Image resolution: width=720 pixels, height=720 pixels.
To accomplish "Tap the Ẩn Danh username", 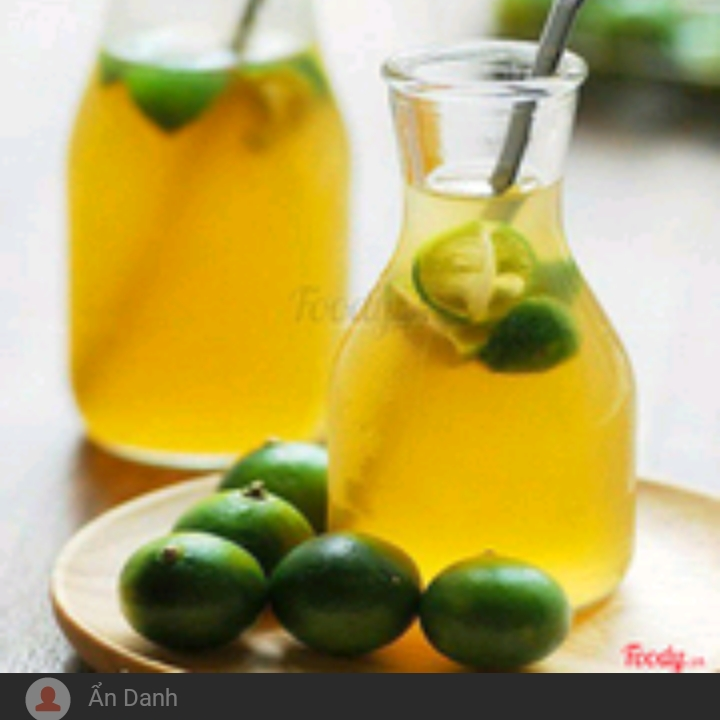I will pyautogui.click(x=133, y=698).
